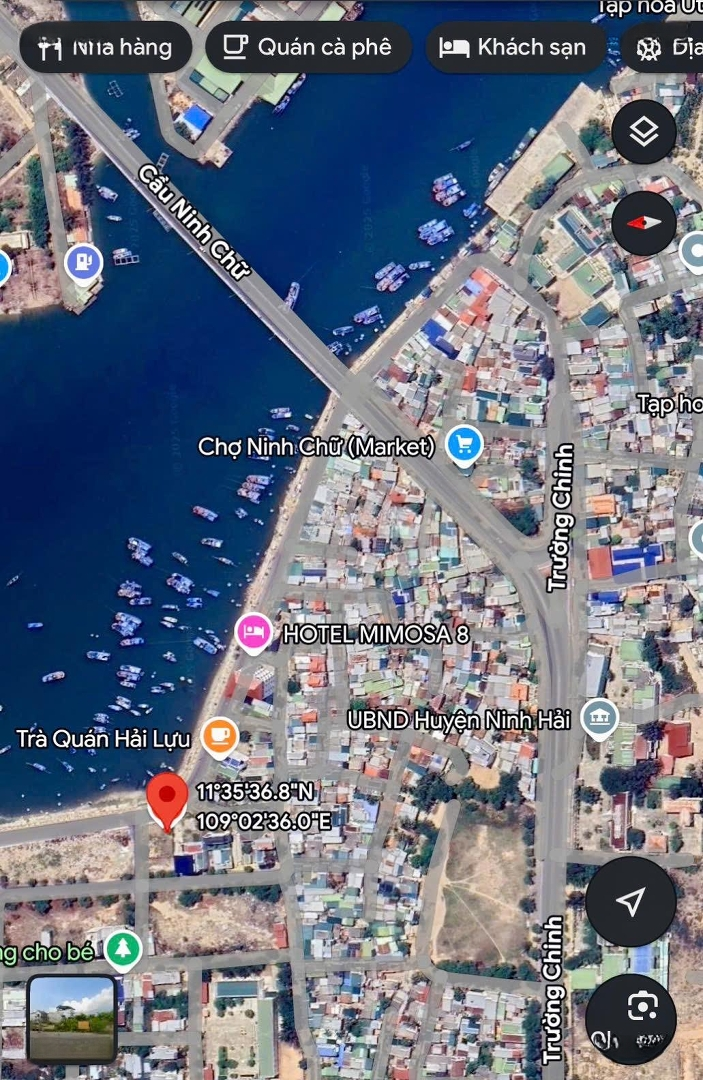Open the green park marker
The width and height of the screenshot is (703, 1080).
coord(123,950)
